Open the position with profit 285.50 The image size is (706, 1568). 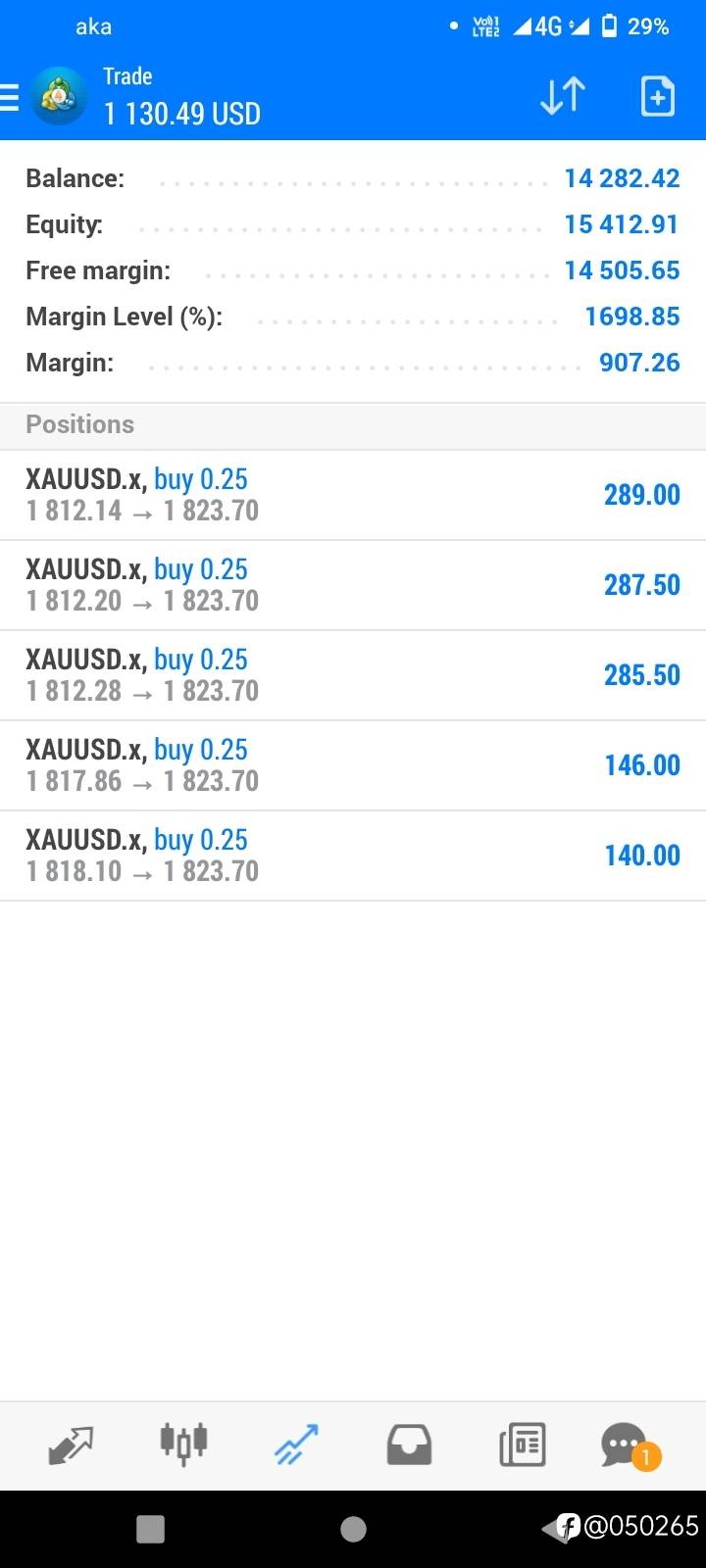click(353, 675)
